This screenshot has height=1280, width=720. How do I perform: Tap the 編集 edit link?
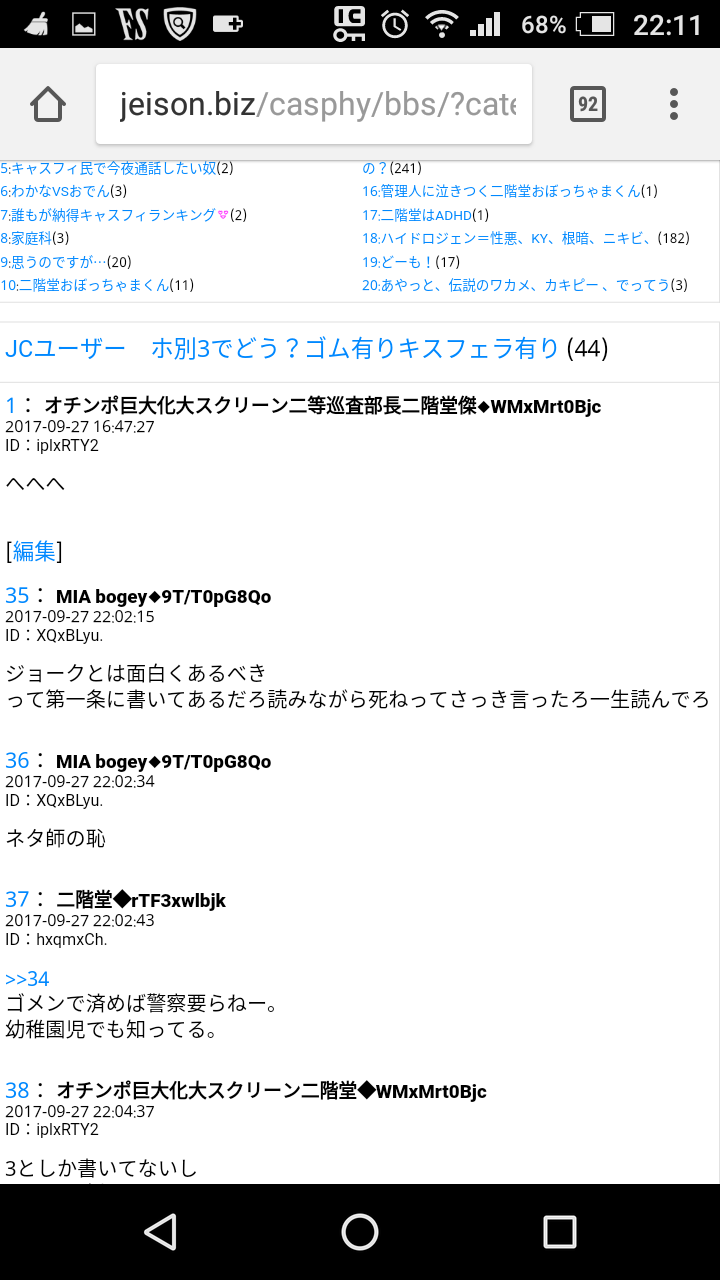[34, 551]
